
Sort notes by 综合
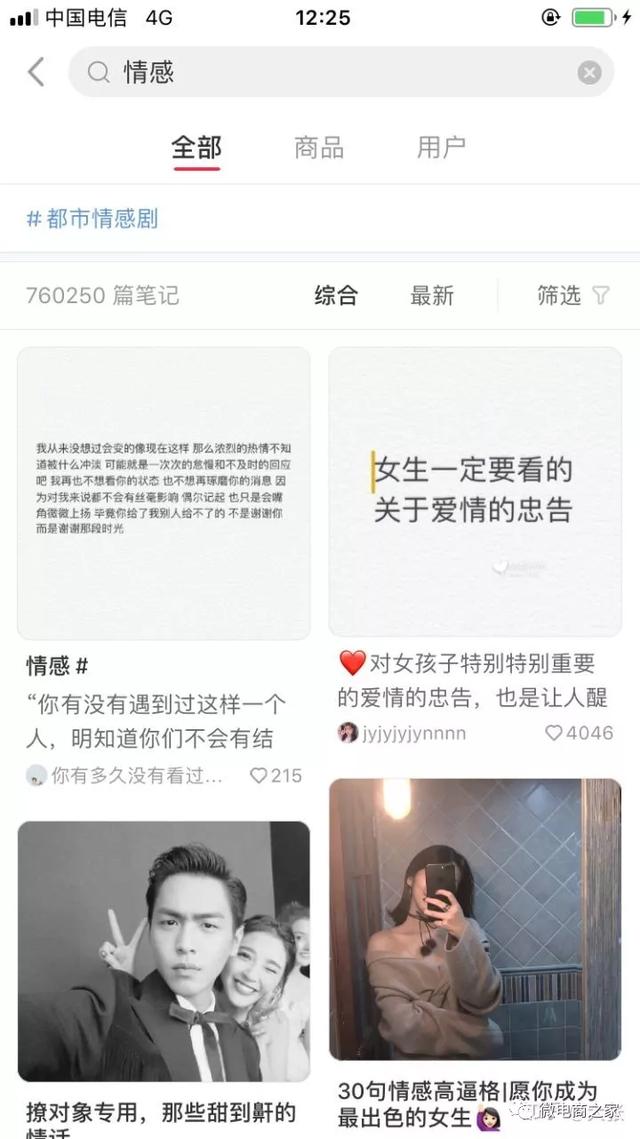click(336, 295)
